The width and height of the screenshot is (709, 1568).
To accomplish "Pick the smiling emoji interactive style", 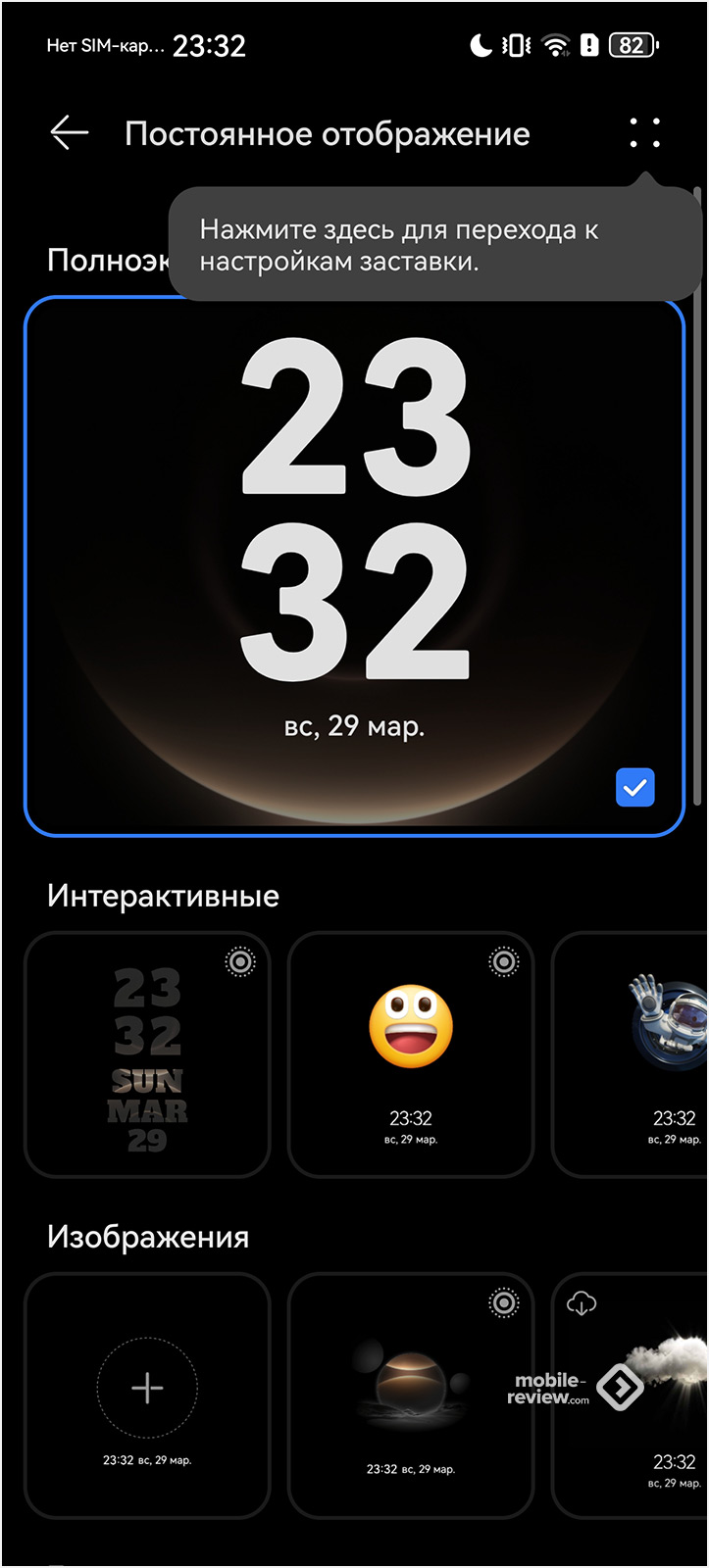I will point(411,1054).
